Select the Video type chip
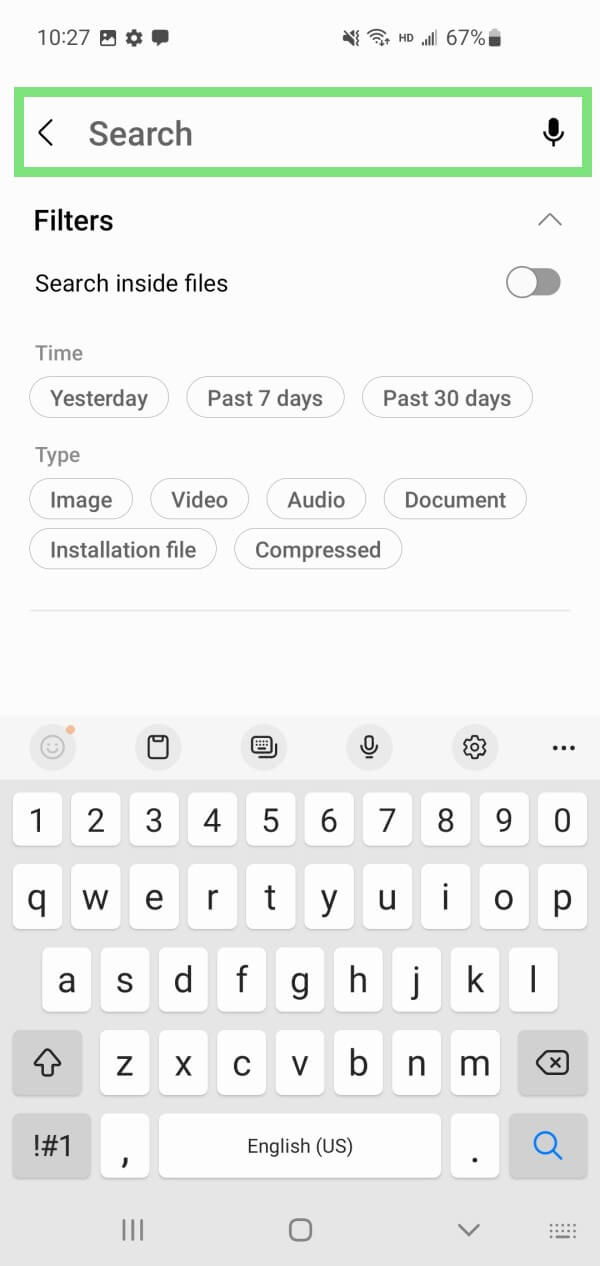 (199, 500)
